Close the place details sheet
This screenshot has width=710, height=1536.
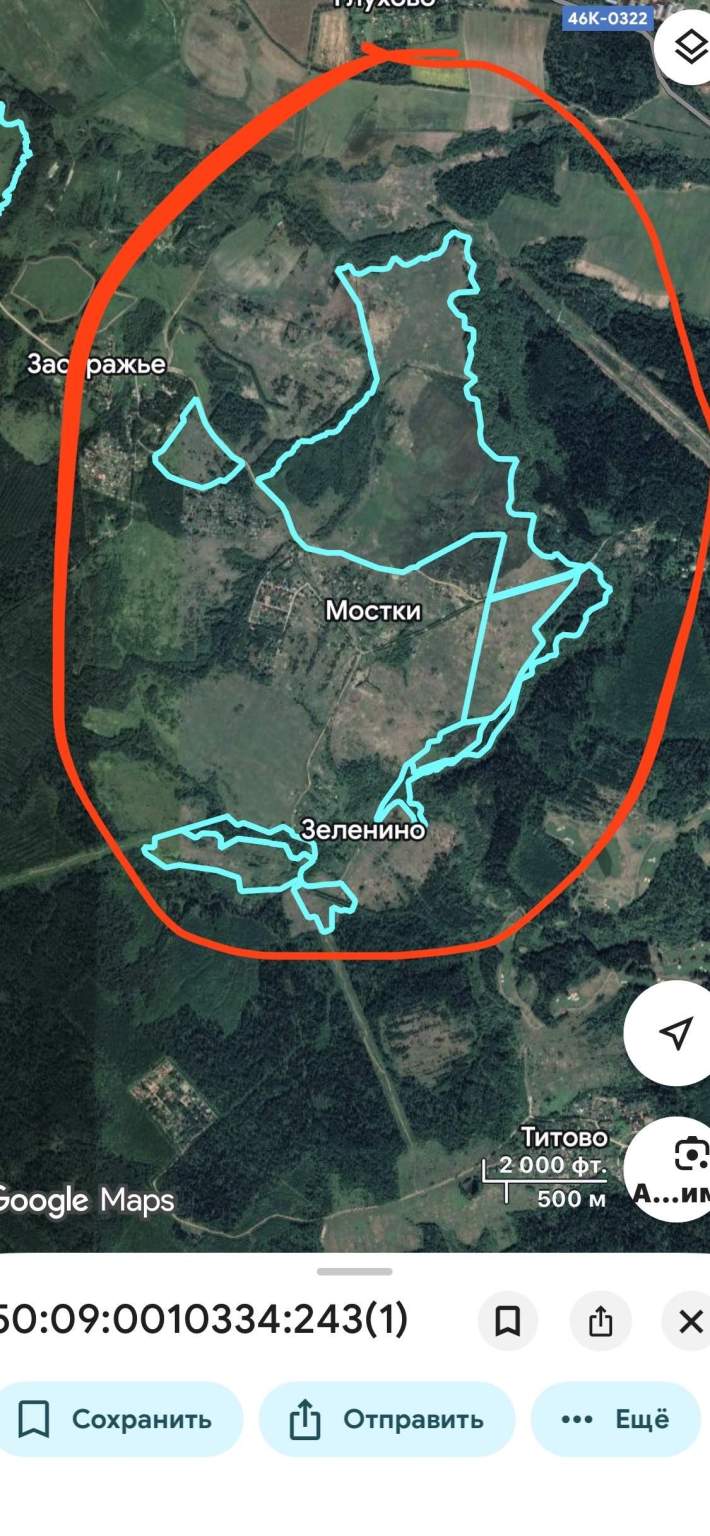click(690, 1321)
